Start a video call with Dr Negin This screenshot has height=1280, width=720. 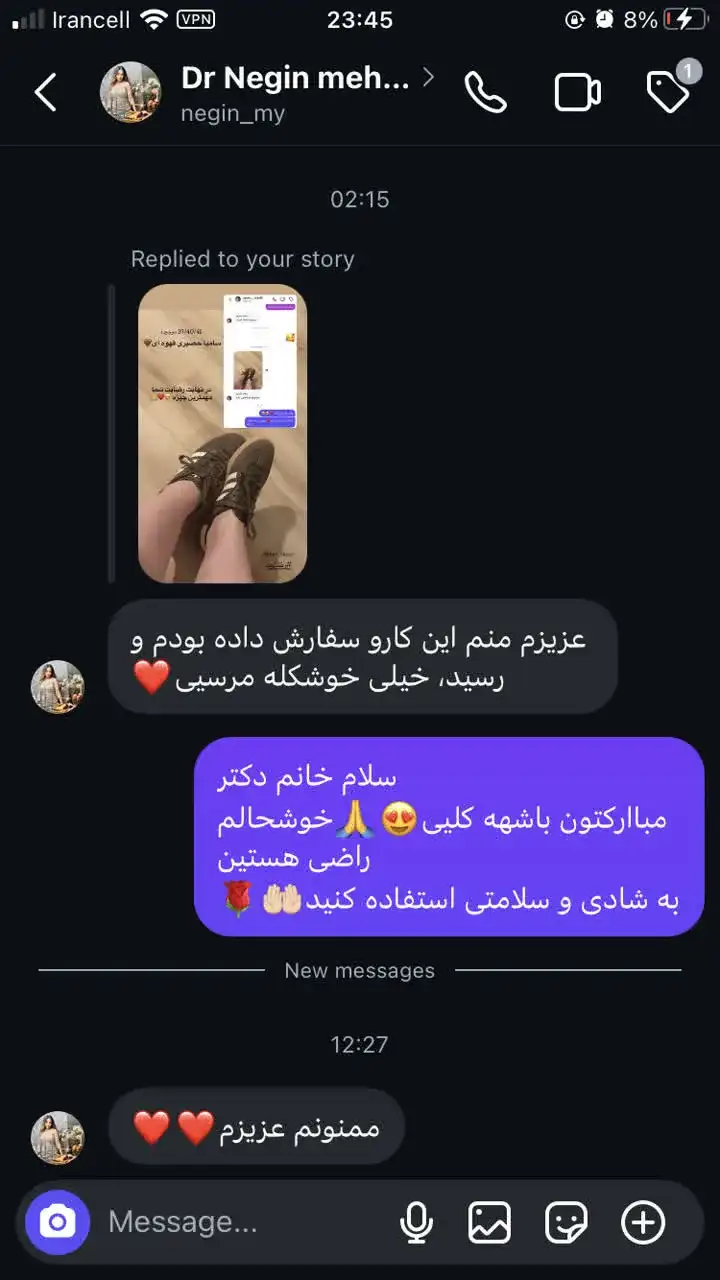(x=577, y=92)
